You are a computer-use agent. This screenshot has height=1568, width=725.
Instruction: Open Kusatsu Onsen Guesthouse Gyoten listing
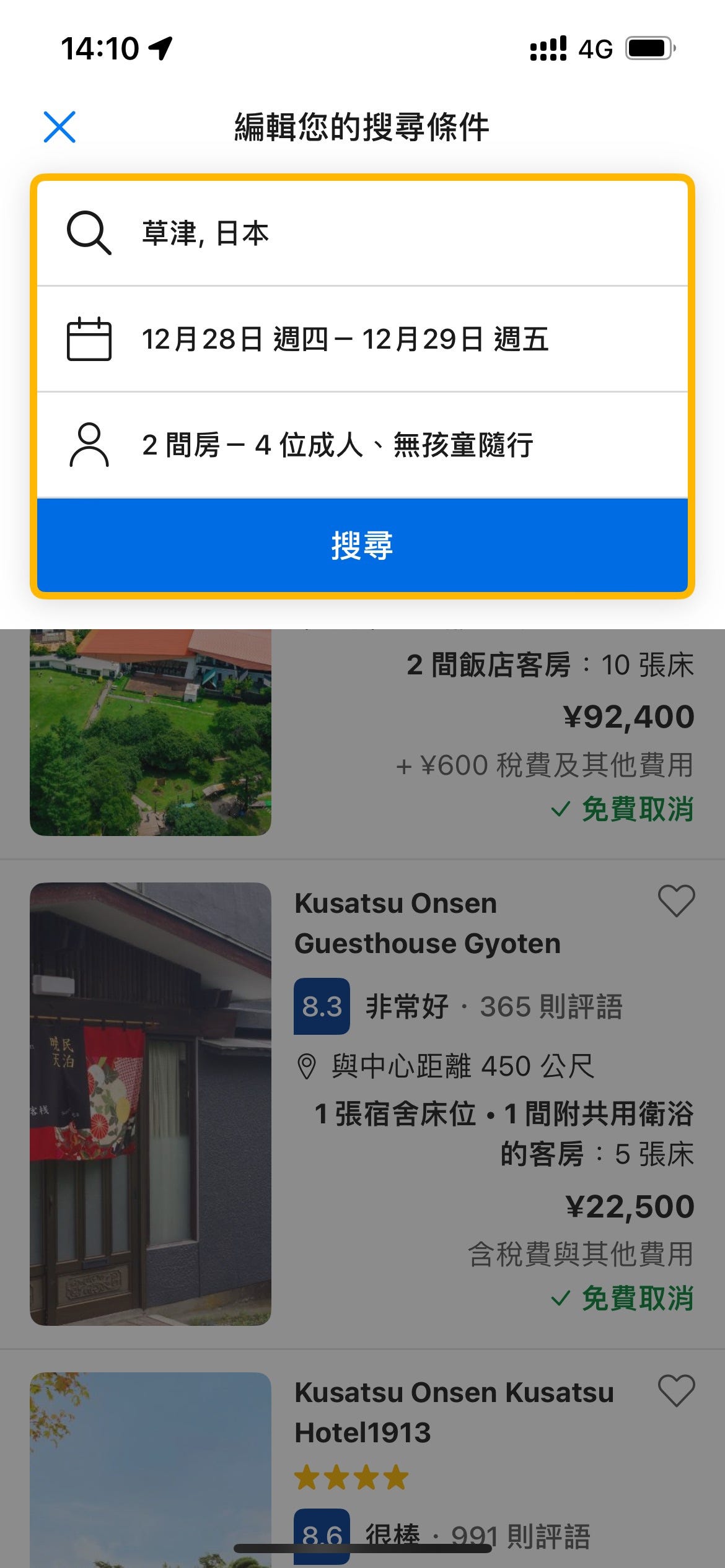(x=427, y=924)
